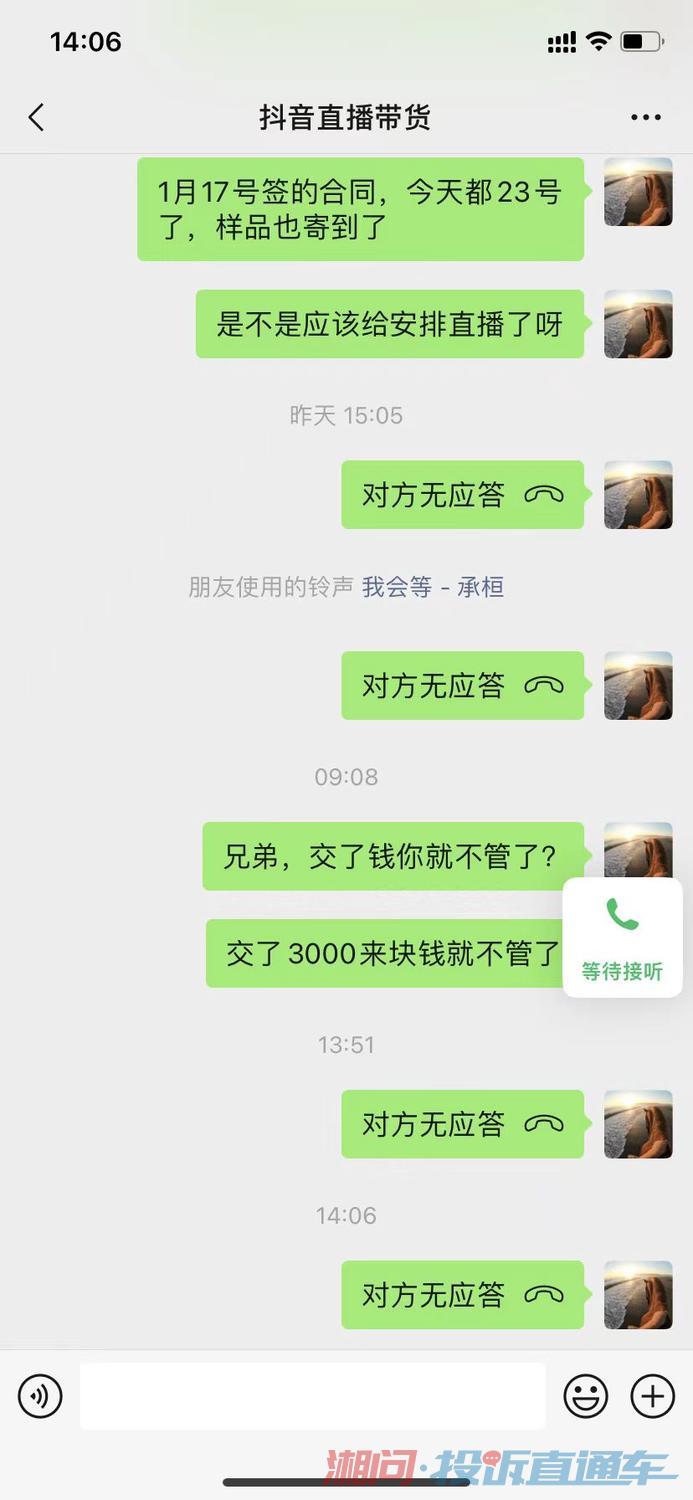693x1500 pixels.
Task: Switch to voice message input
Action: point(40,1396)
